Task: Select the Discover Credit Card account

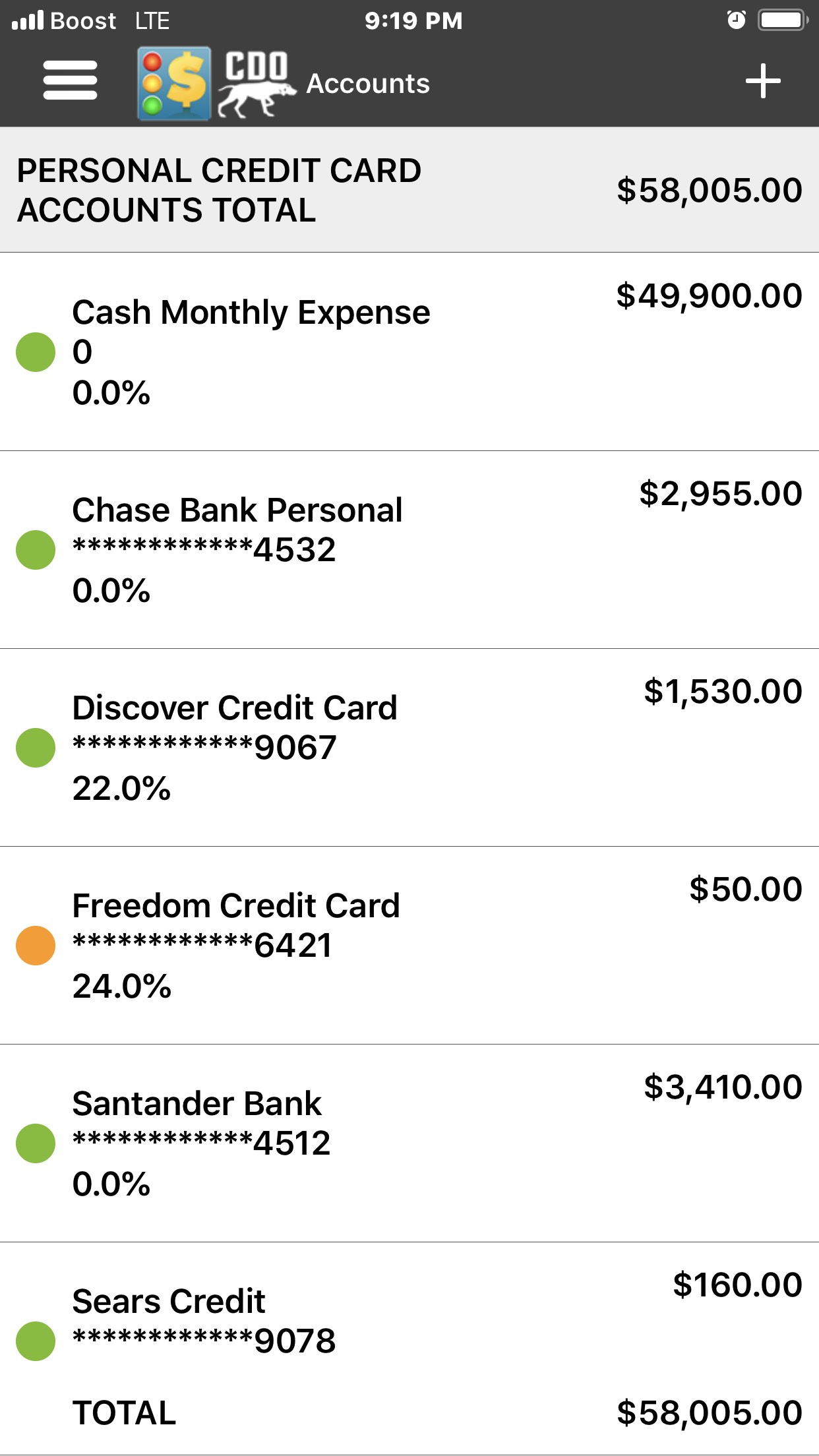Action: pos(409,747)
